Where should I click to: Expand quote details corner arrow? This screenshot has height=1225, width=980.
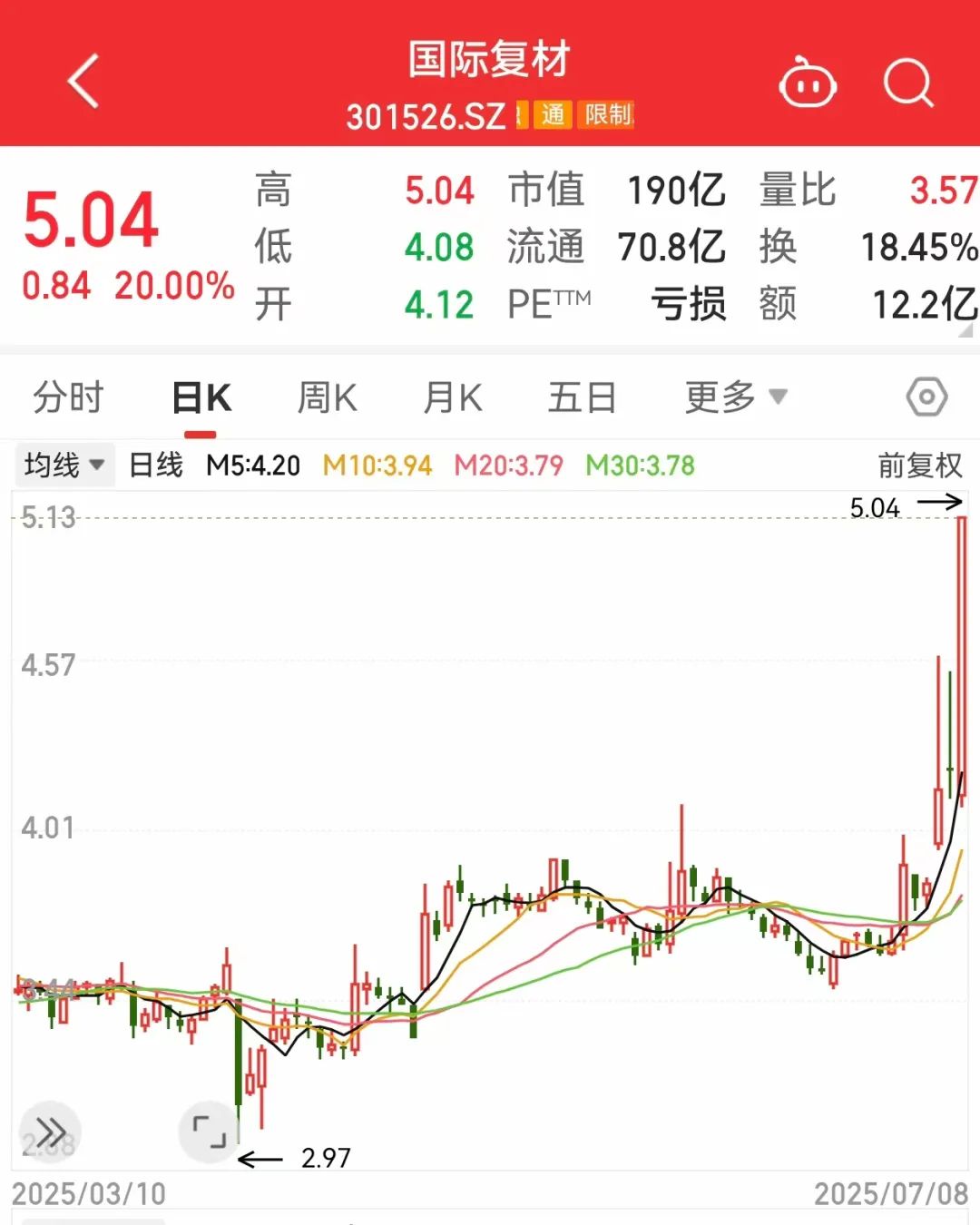[x=965, y=330]
